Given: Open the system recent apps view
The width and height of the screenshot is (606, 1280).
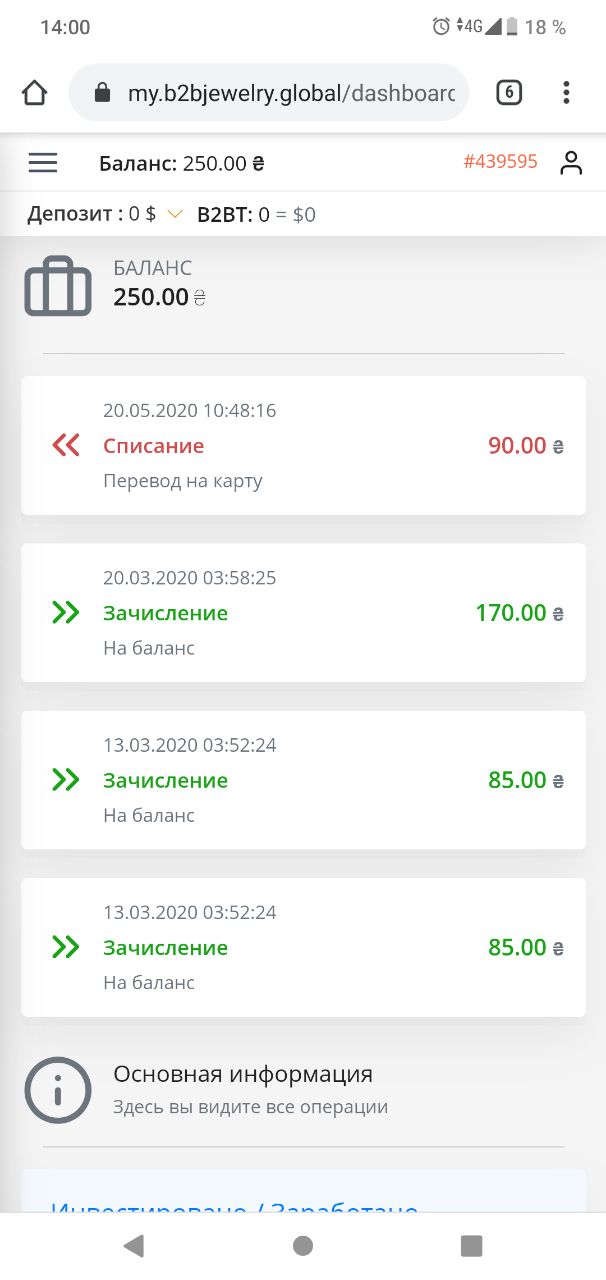Looking at the screenshot, I should [471, 1245].
